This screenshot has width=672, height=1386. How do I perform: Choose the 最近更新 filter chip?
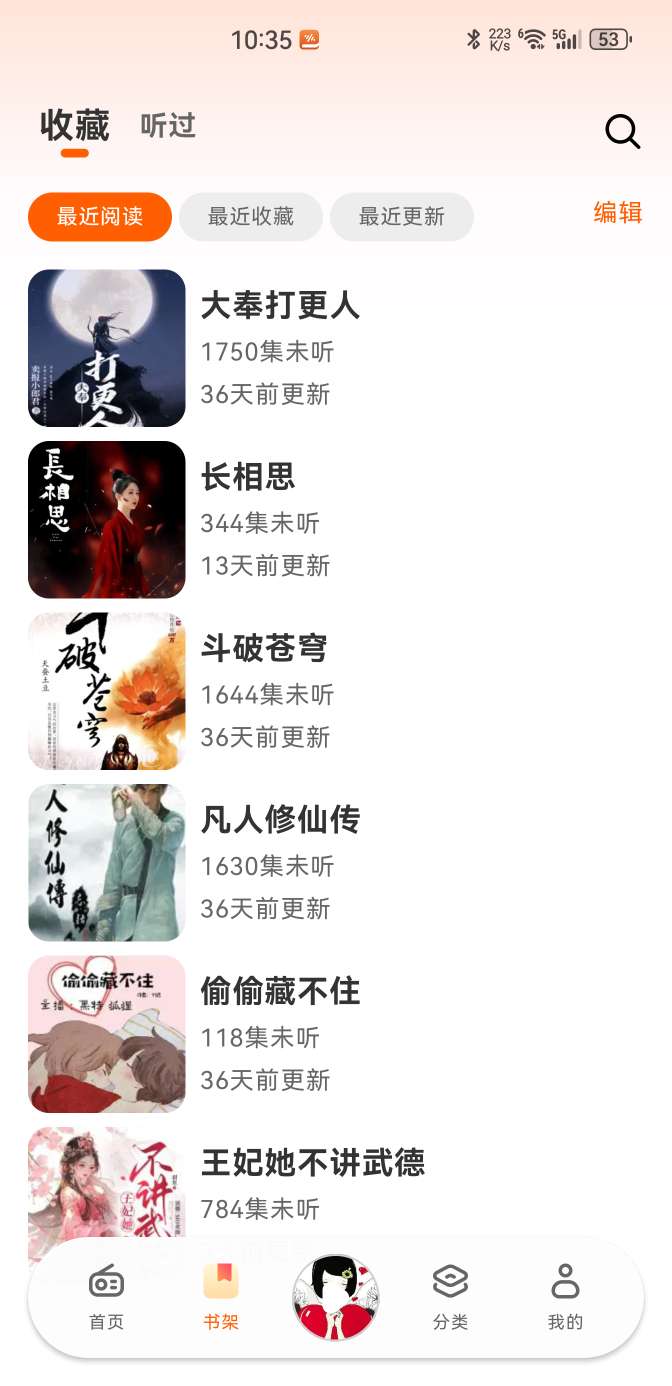(402, 217)
